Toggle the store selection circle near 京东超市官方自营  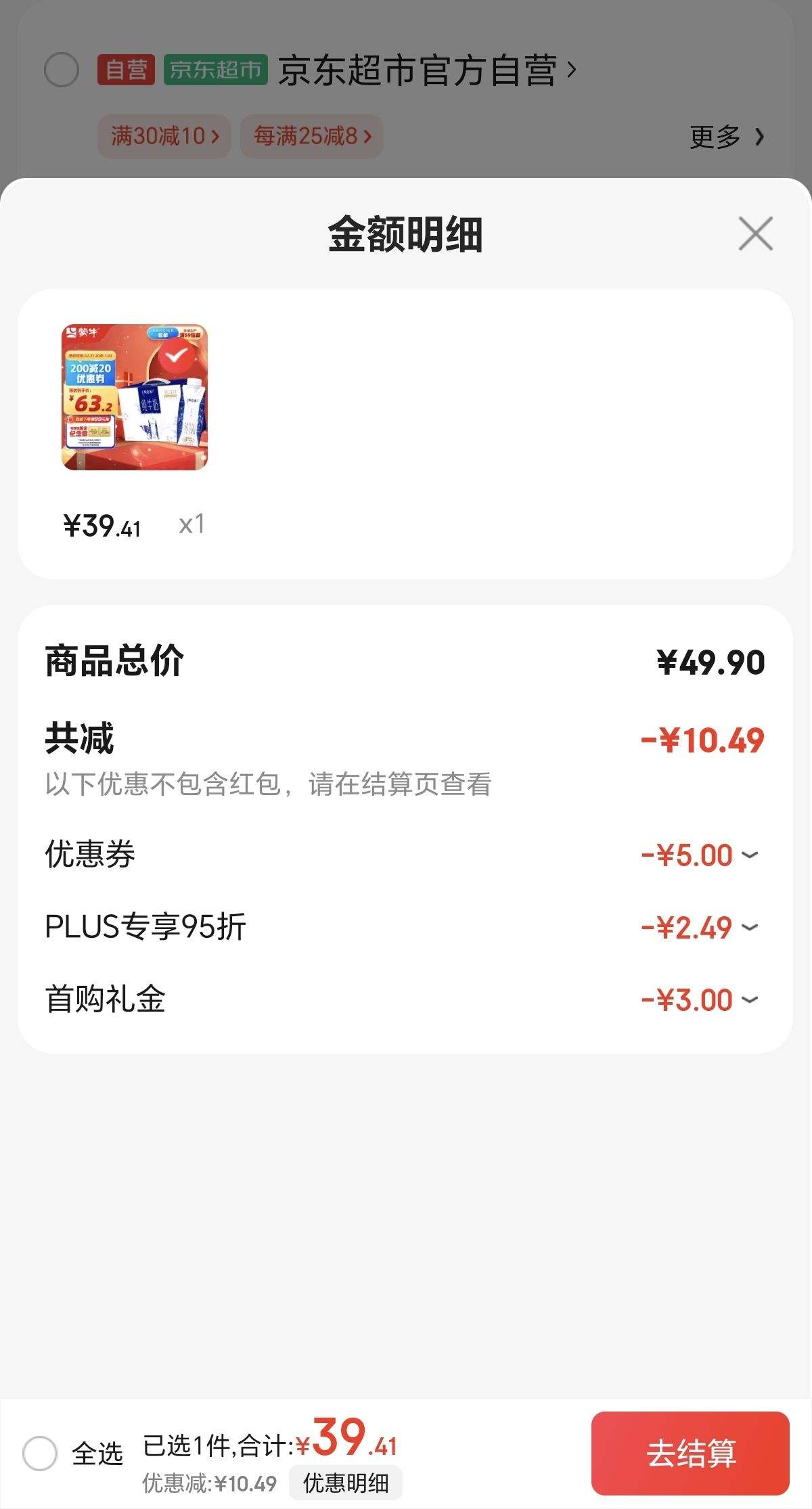(62, 68)
